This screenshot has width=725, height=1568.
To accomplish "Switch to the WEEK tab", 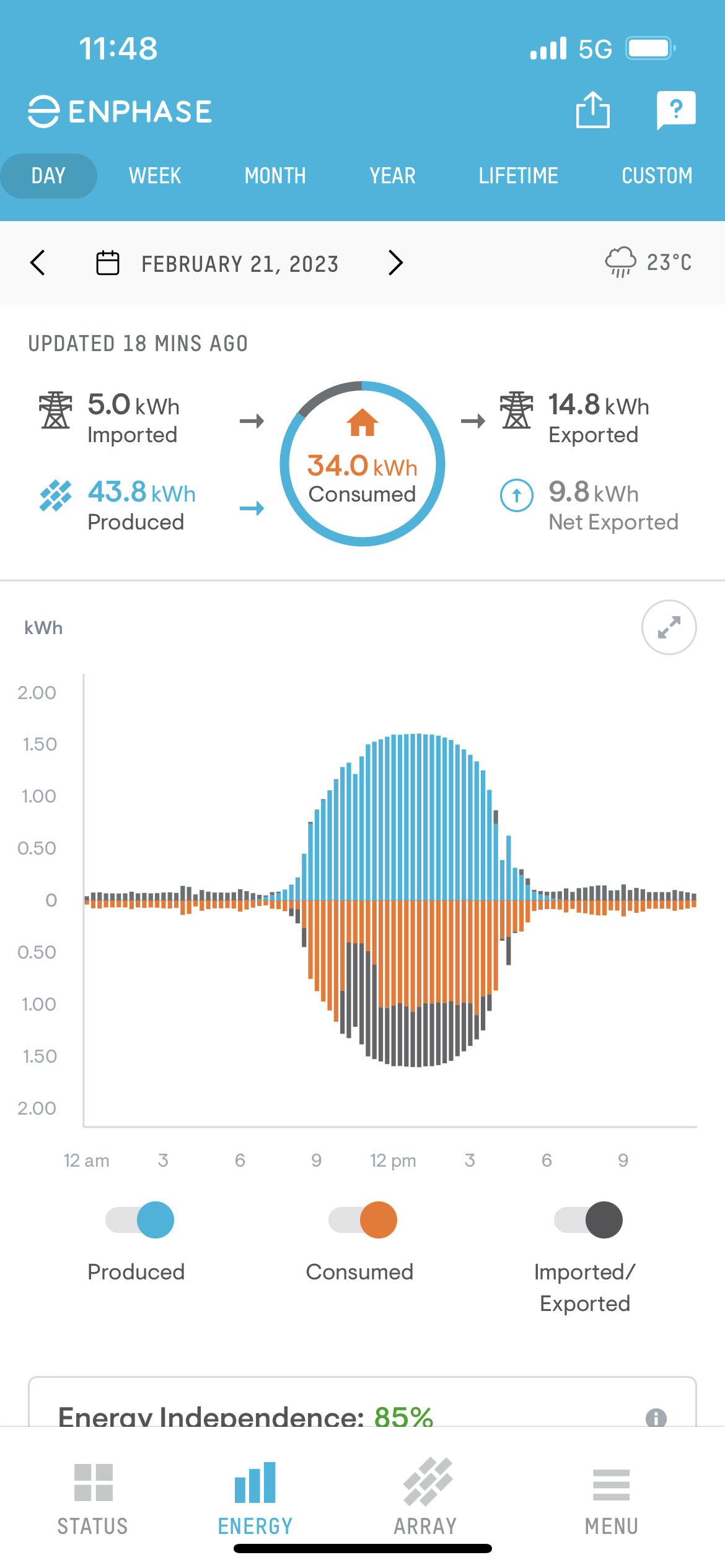I will [x=154, y=175].
